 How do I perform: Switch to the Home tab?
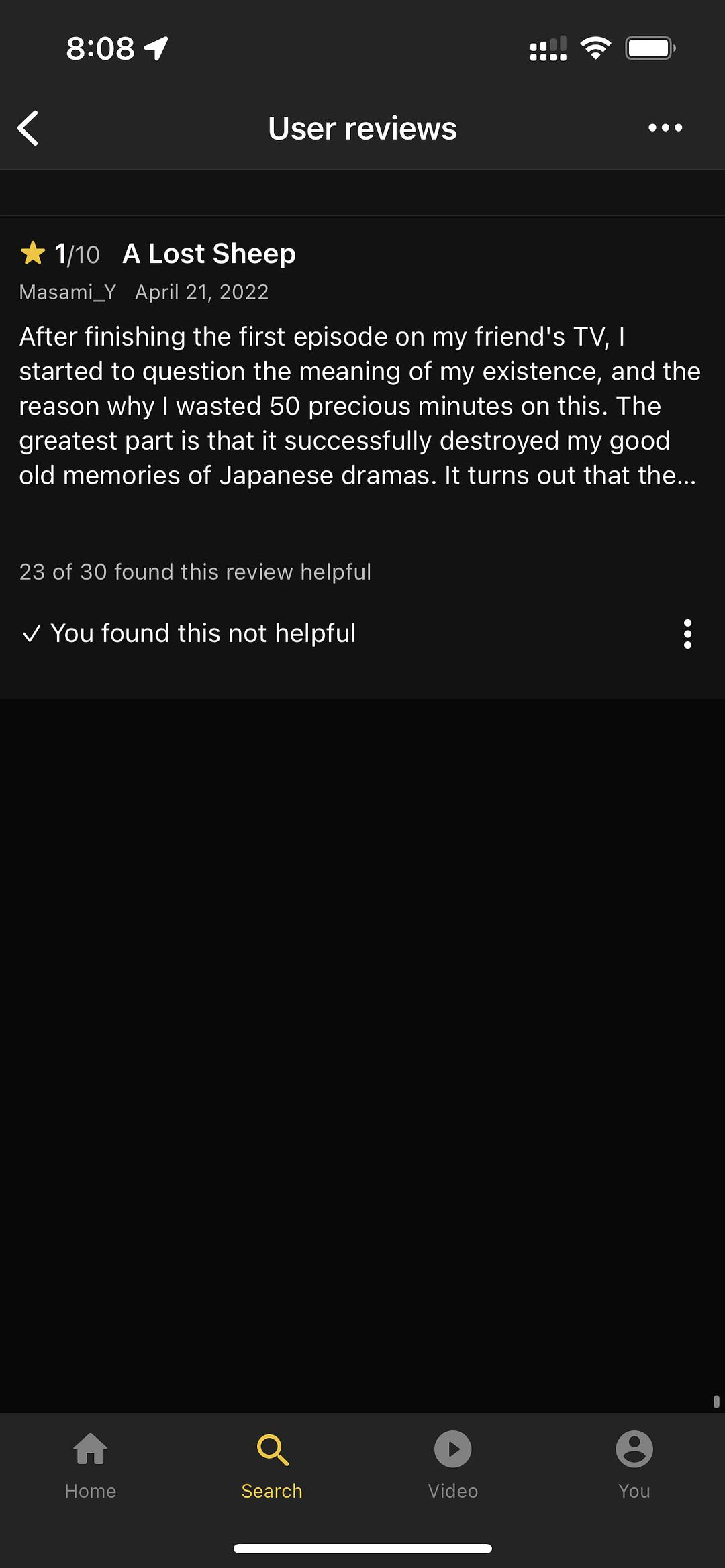coord(91,1465)
